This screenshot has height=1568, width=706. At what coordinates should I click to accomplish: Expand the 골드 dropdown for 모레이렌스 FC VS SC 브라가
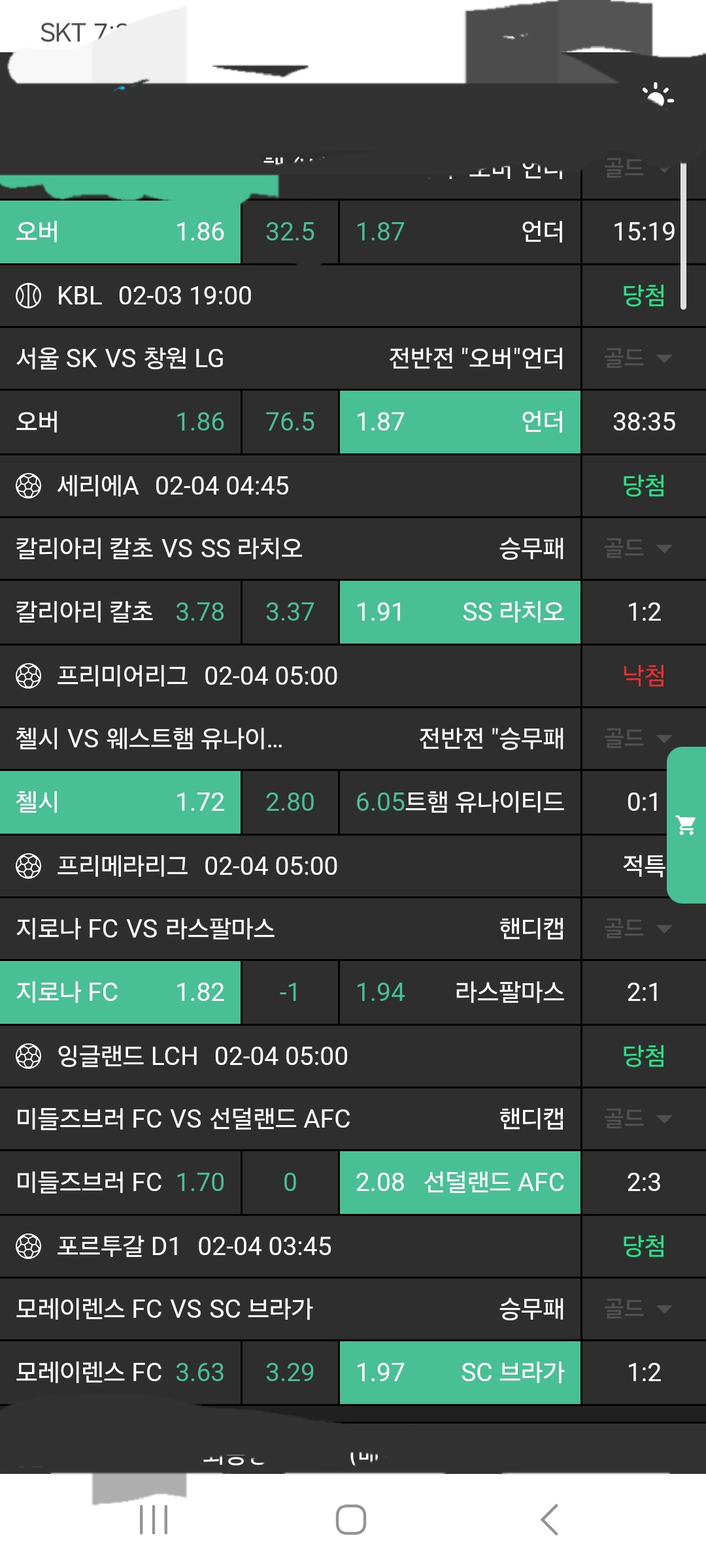click(x=637, y=1309)
